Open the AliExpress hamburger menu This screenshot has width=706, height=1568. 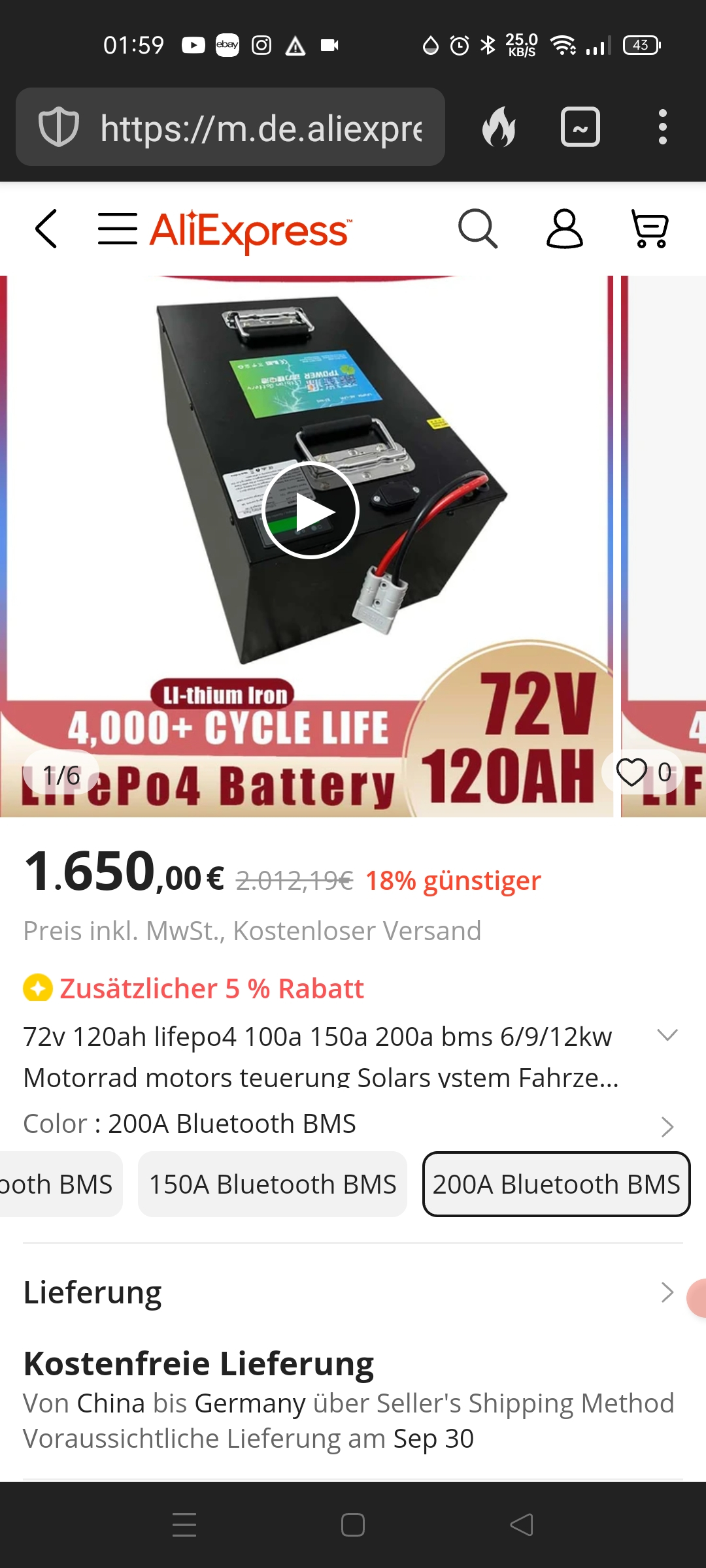click(118, 229)
